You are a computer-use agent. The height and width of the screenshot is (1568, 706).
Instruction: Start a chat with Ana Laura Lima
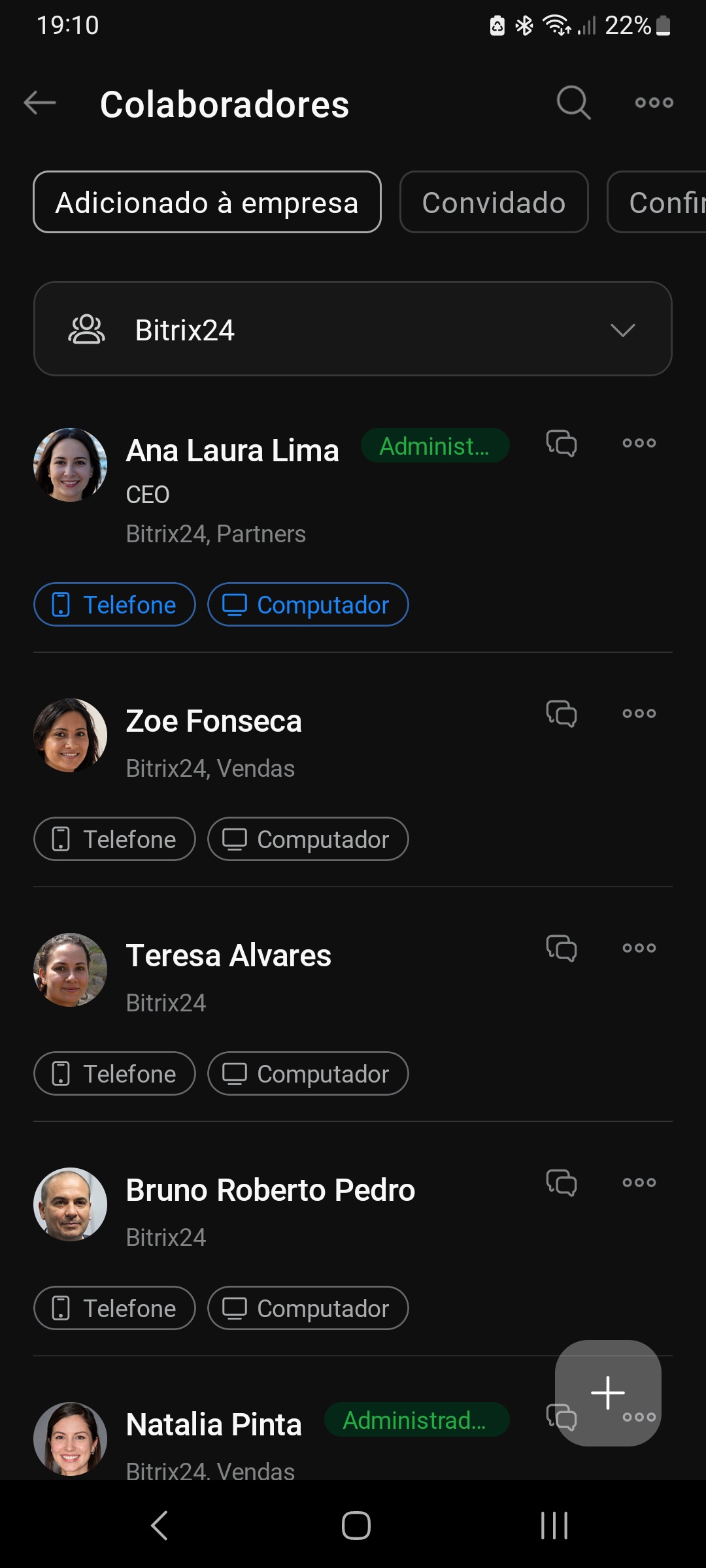(x=562, y=444)
